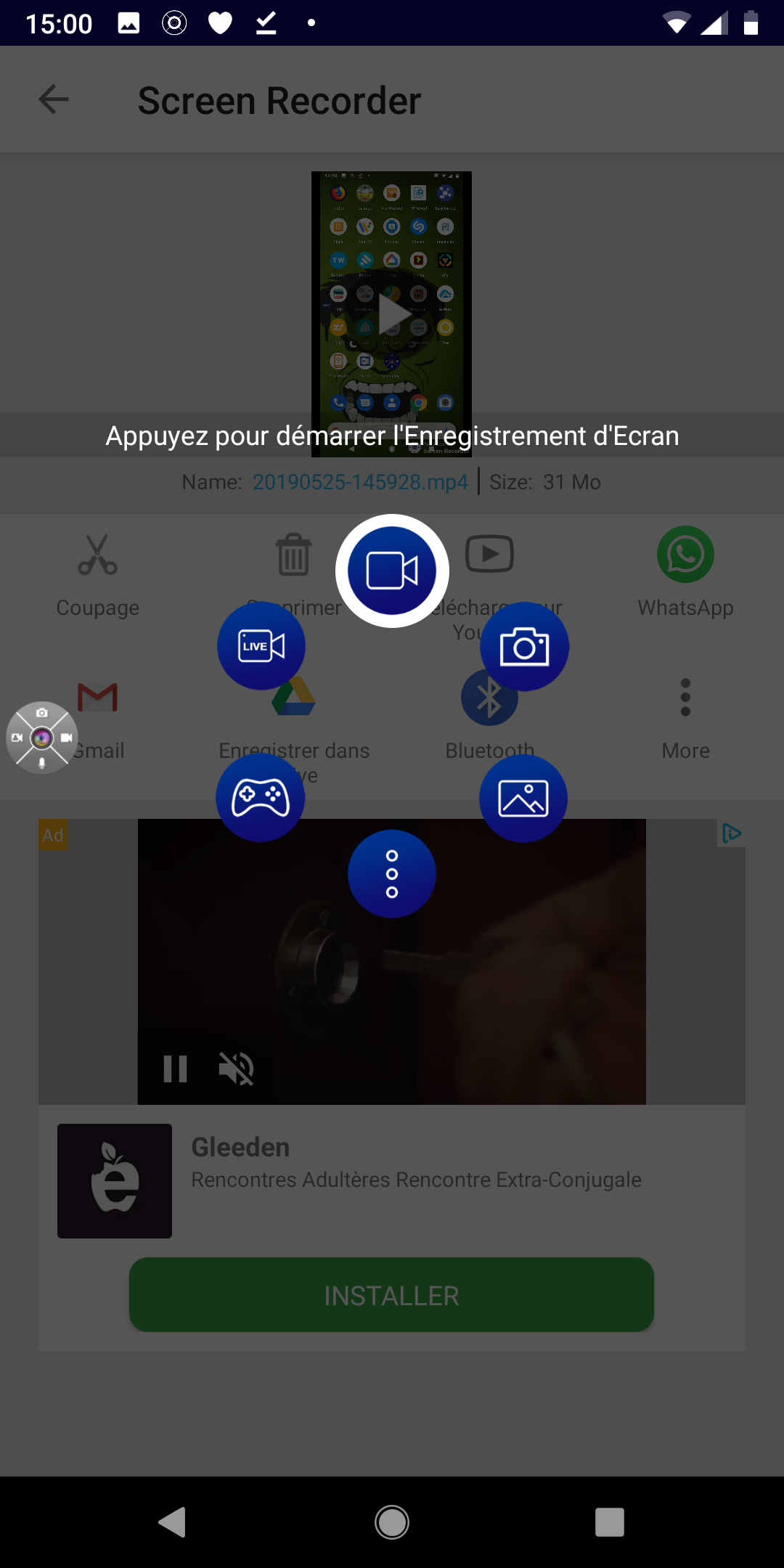784x1568 pixels.
Task: Open the three-dot floating menu button
Action: pos(392,874)
